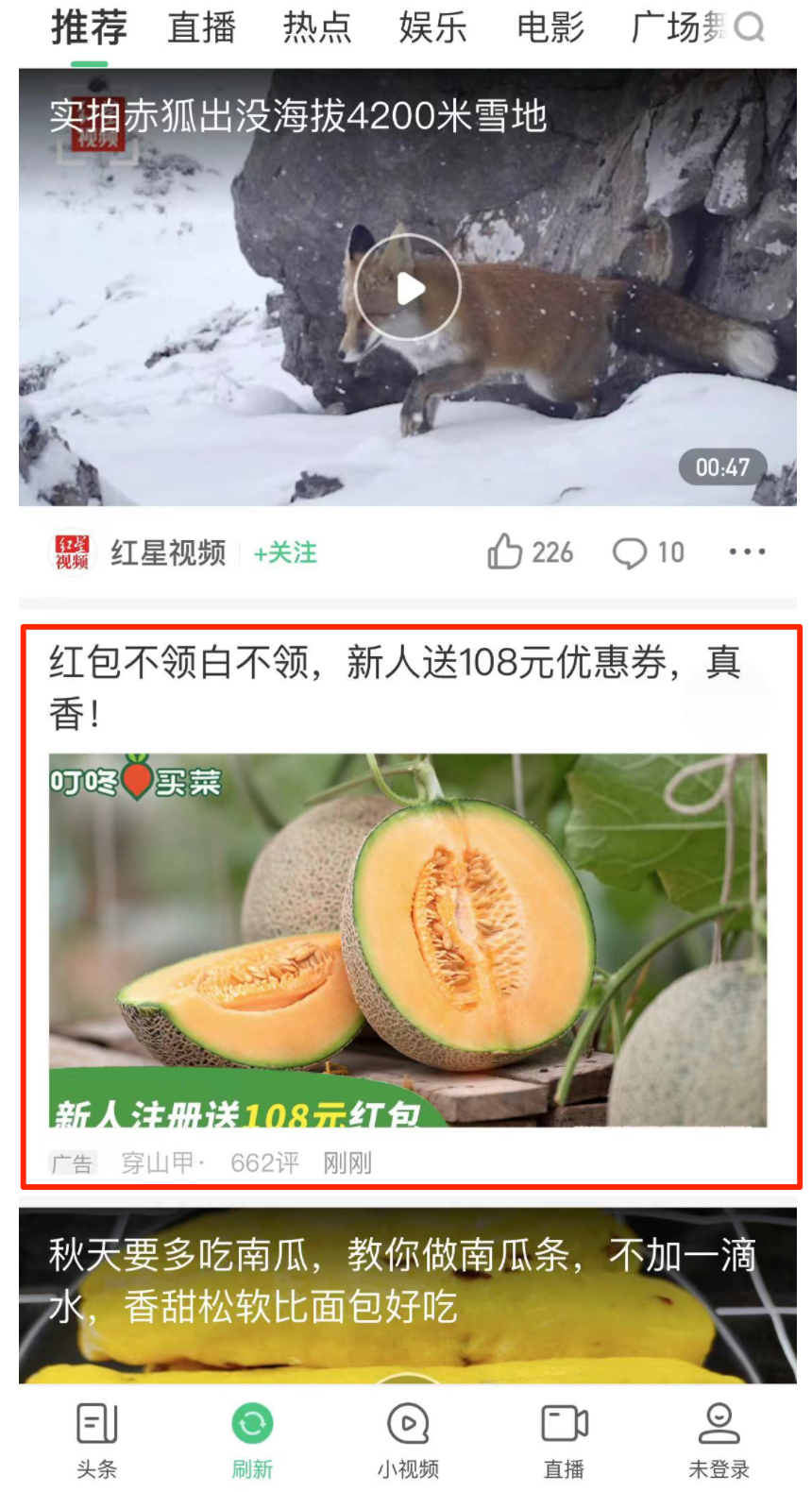
Task: Select the 娱乐 category tab
Action: point(432,29)
